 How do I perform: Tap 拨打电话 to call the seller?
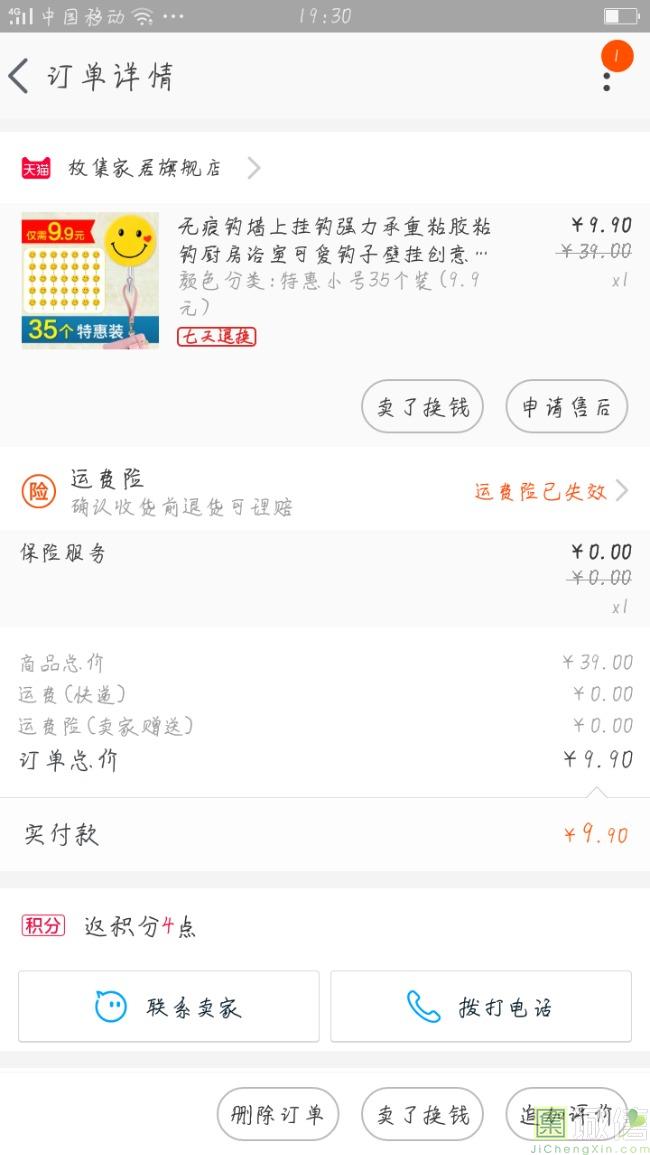coord(481,1006)
